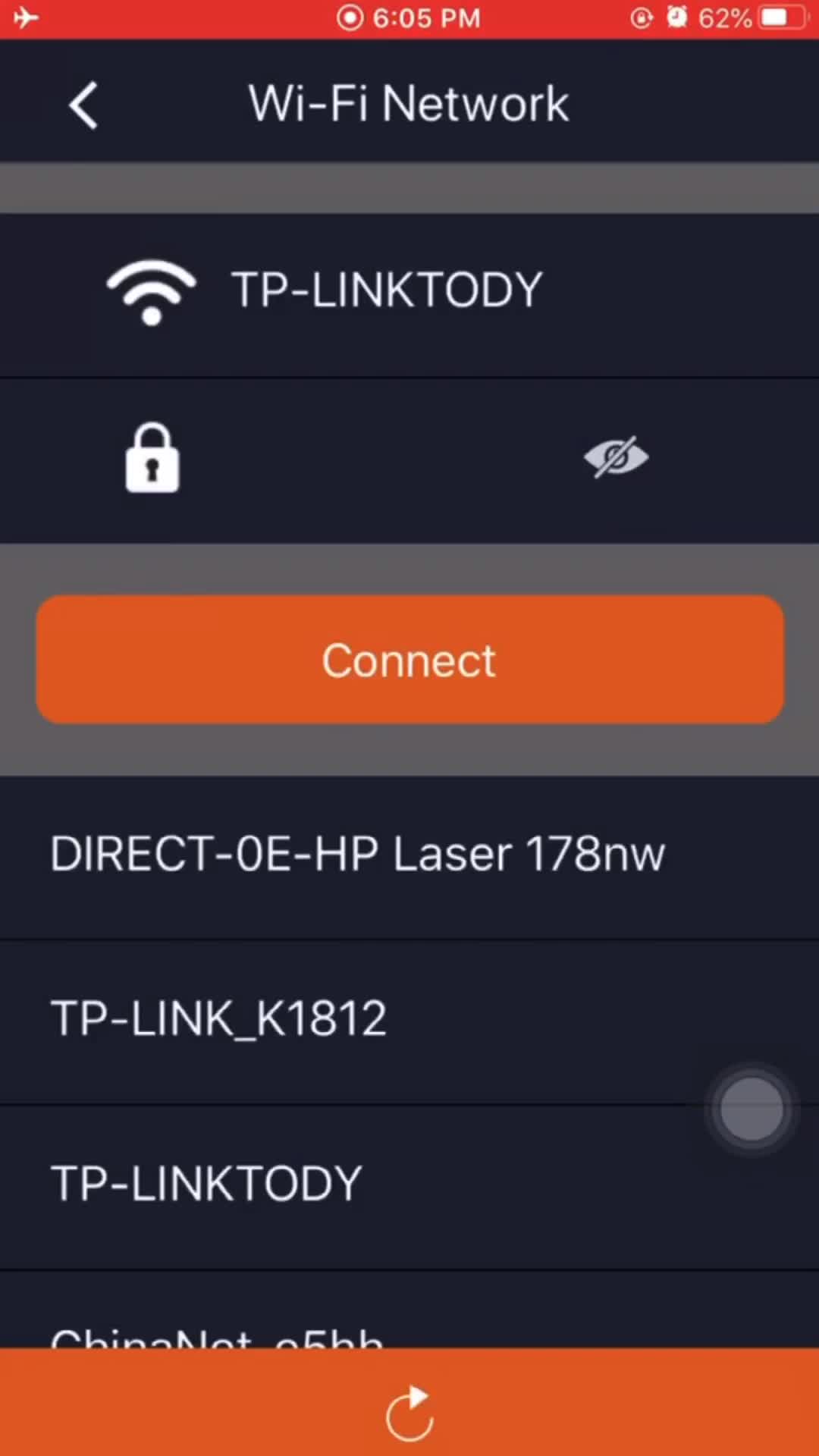The width and height of the screenshot is (819, 1456).
Task: Select DIRECT-0E-HP Laser 178nw network
Action: [x=358, y=855]
